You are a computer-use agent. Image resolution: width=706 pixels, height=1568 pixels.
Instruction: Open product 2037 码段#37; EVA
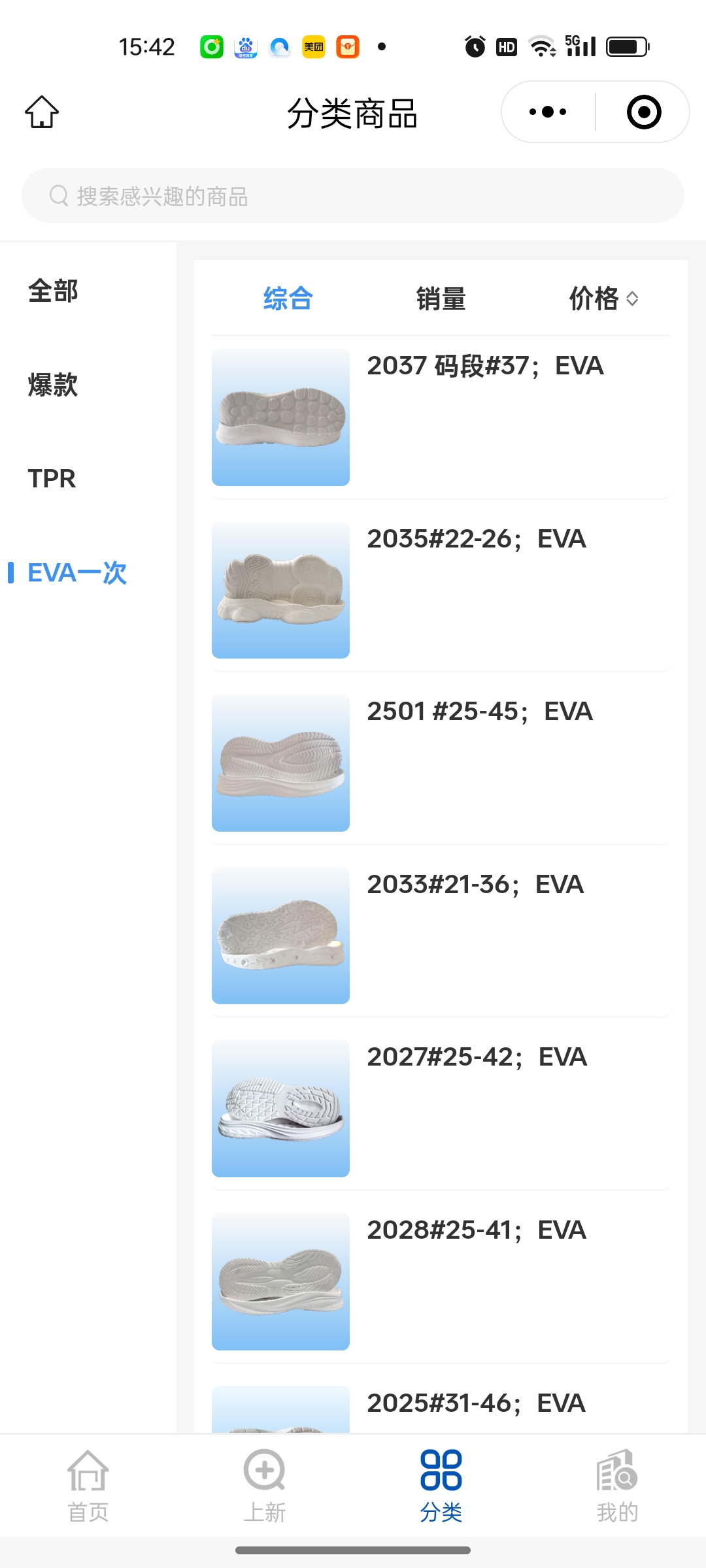441,417
